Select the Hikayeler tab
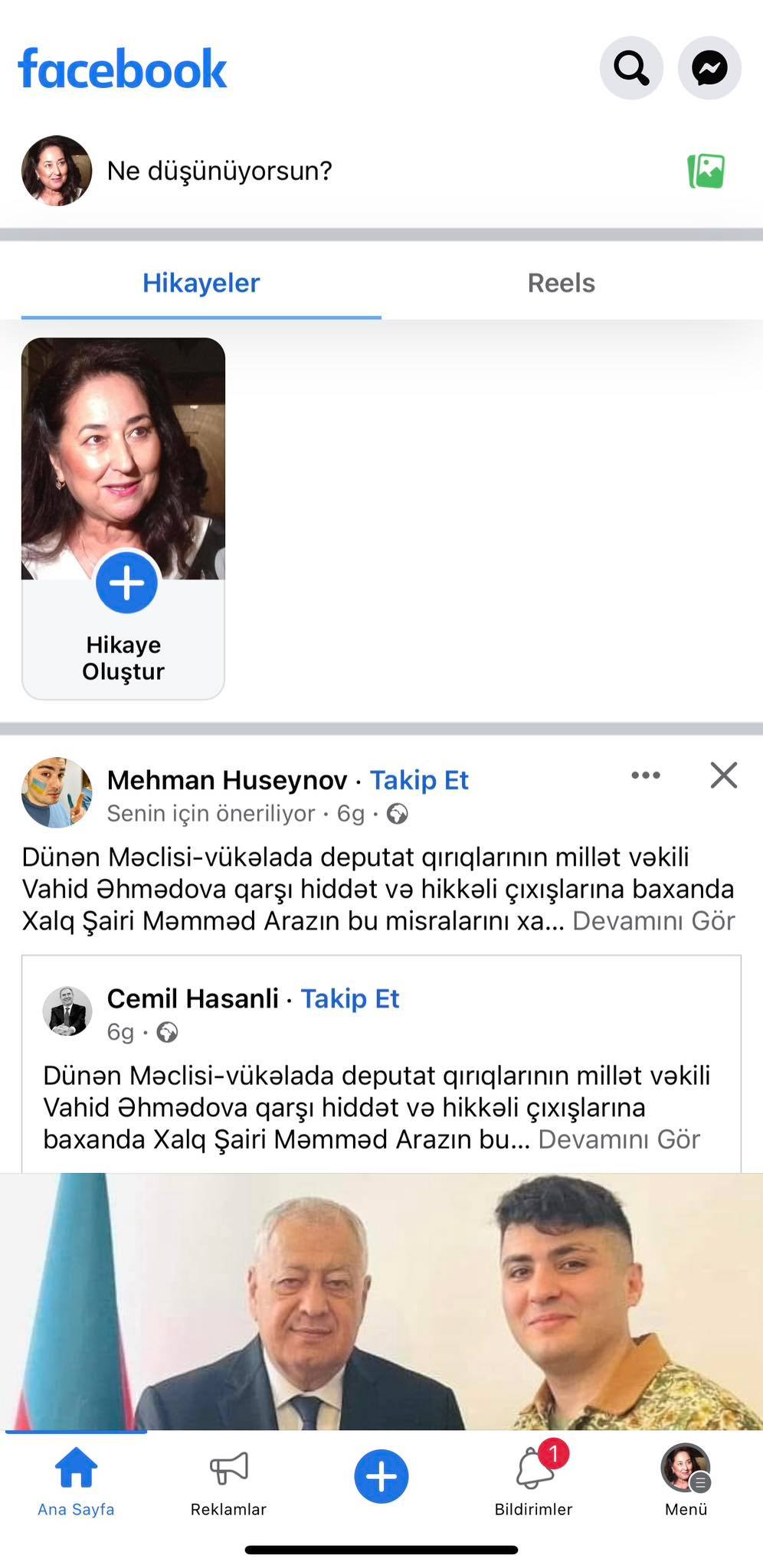The width and height of the screenshot is (763, 1568). point(201,283)
